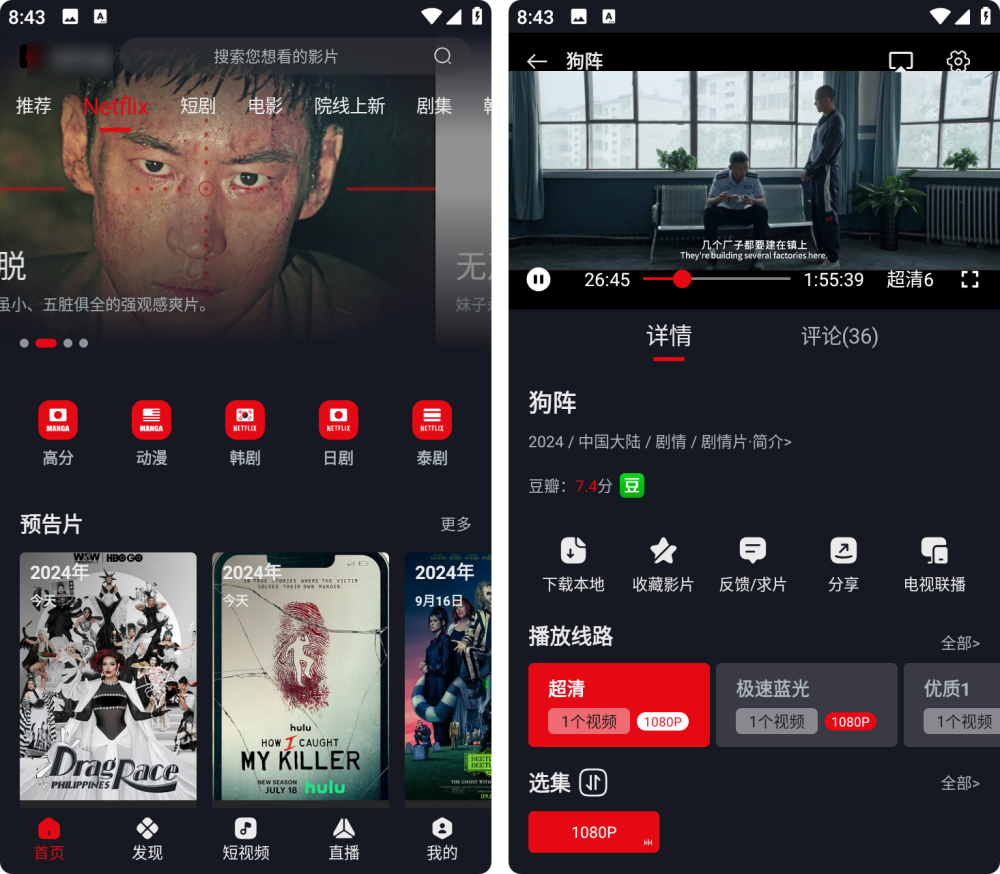The width and height of the screenshot is (1000, 874).
Task: Open the 我的 profile tab
Action: click(x=442, y=839)
